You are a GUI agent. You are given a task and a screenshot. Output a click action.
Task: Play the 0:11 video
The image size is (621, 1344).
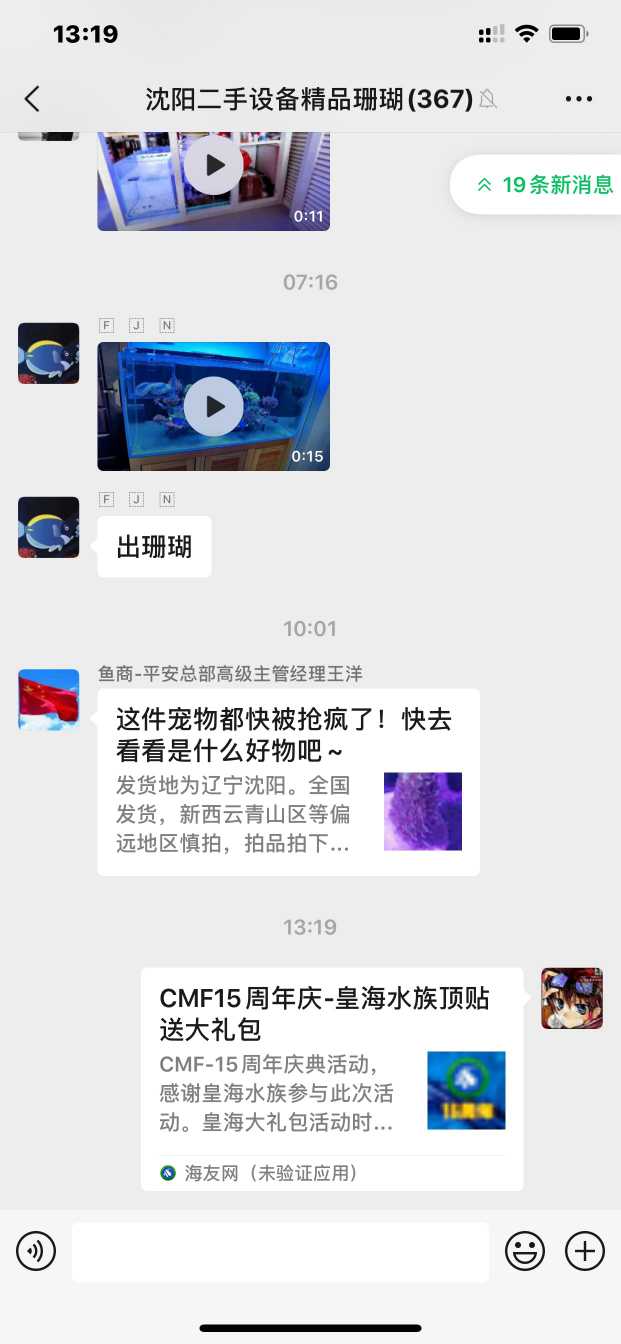click(x=213, y=166)
